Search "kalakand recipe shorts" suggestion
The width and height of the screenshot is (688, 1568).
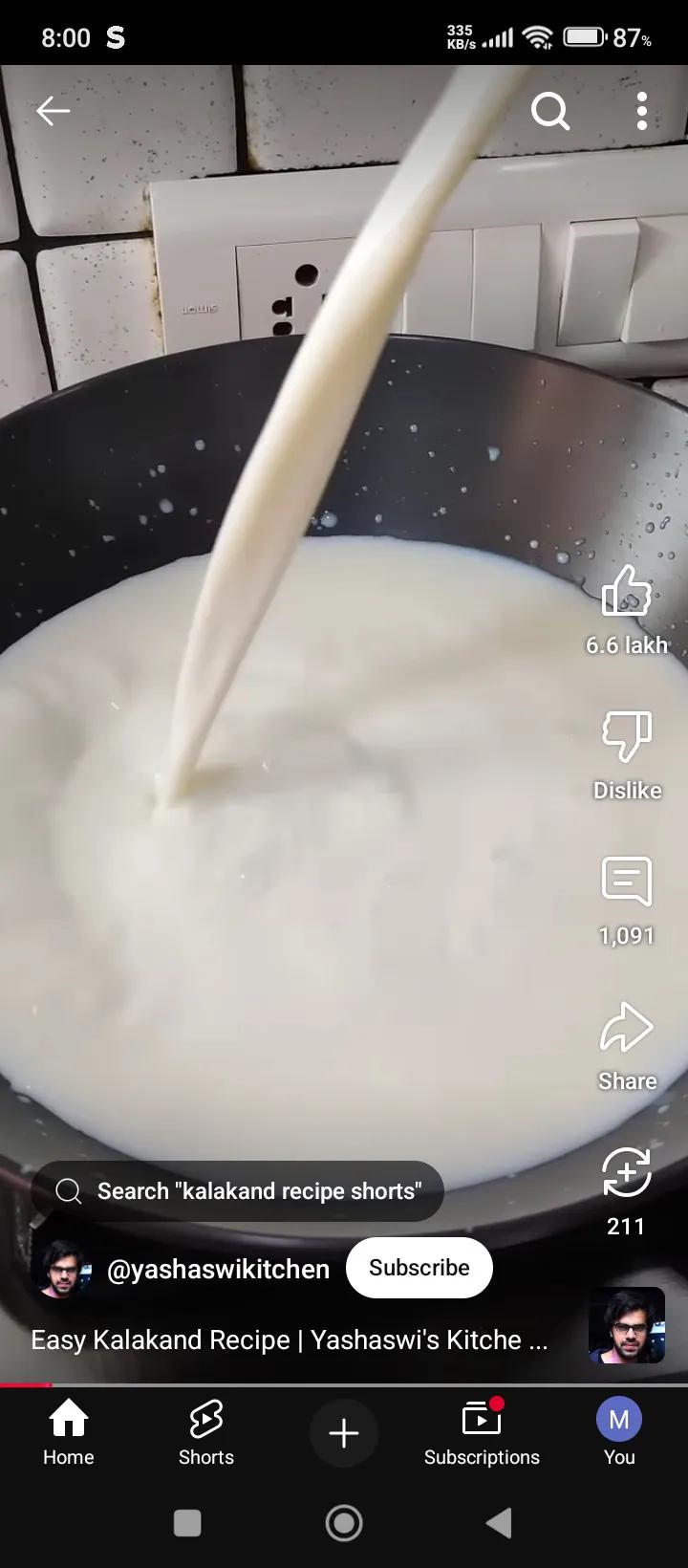point(238,1191)
